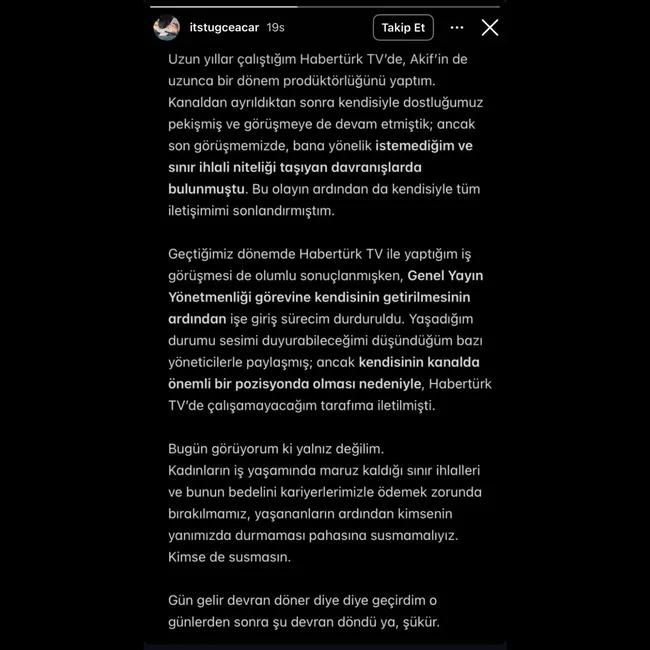This screenshot has height=650, width=650.
Task: Close the story viewer
Action: click(490, 28)
